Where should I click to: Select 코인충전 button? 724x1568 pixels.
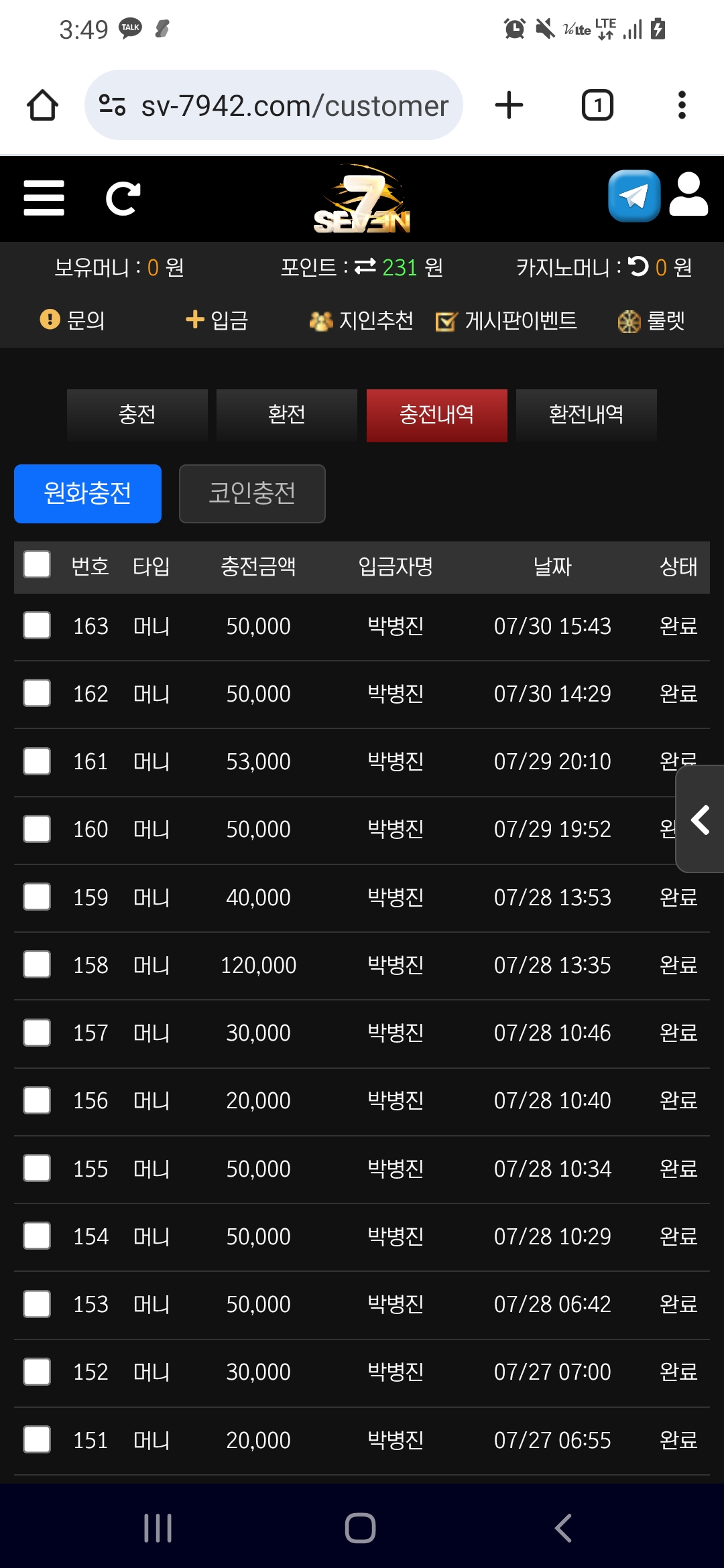pos(252,494)
